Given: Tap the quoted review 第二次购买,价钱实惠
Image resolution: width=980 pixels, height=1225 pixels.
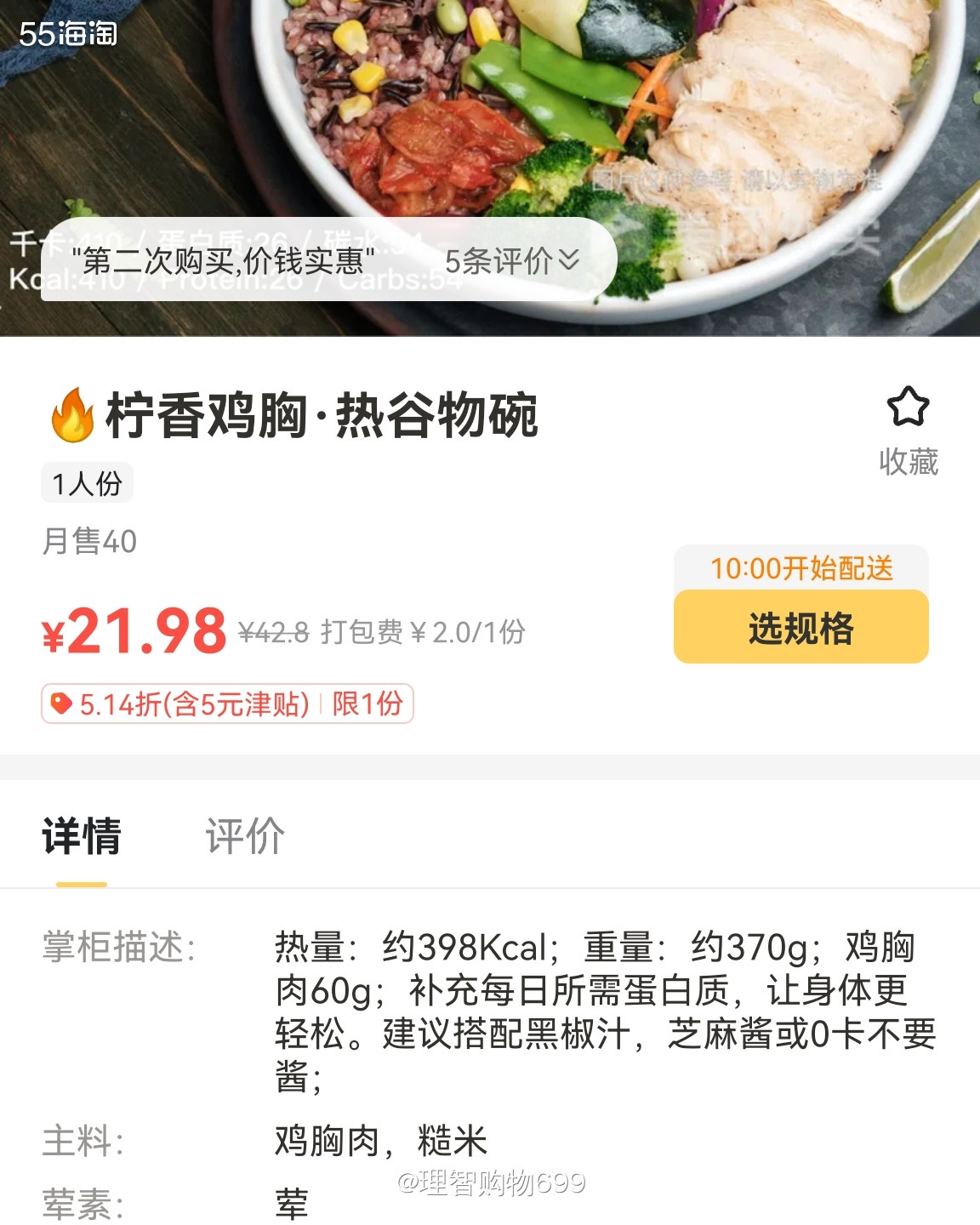Looking at the screenshot, I should [230, 258].
